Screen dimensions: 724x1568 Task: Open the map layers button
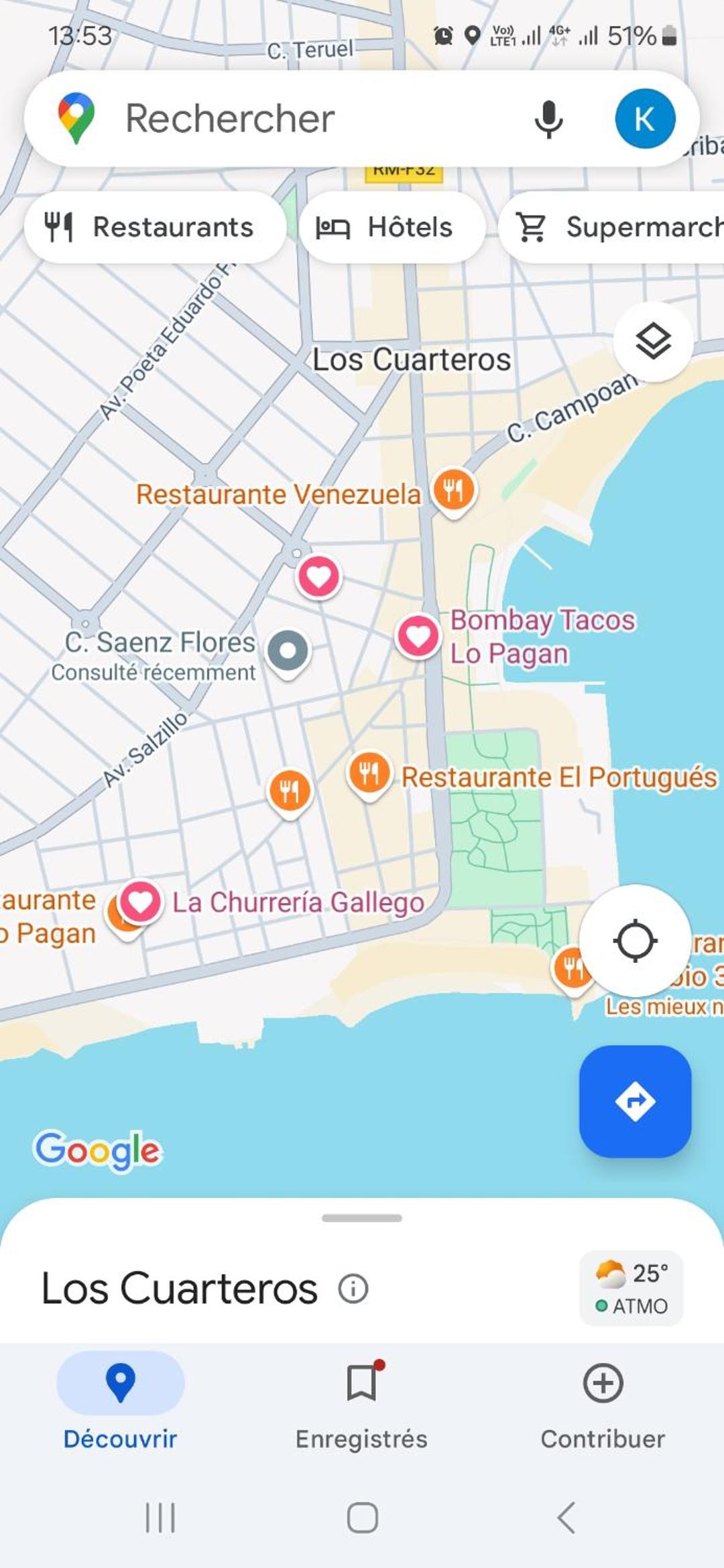(653, 342)
